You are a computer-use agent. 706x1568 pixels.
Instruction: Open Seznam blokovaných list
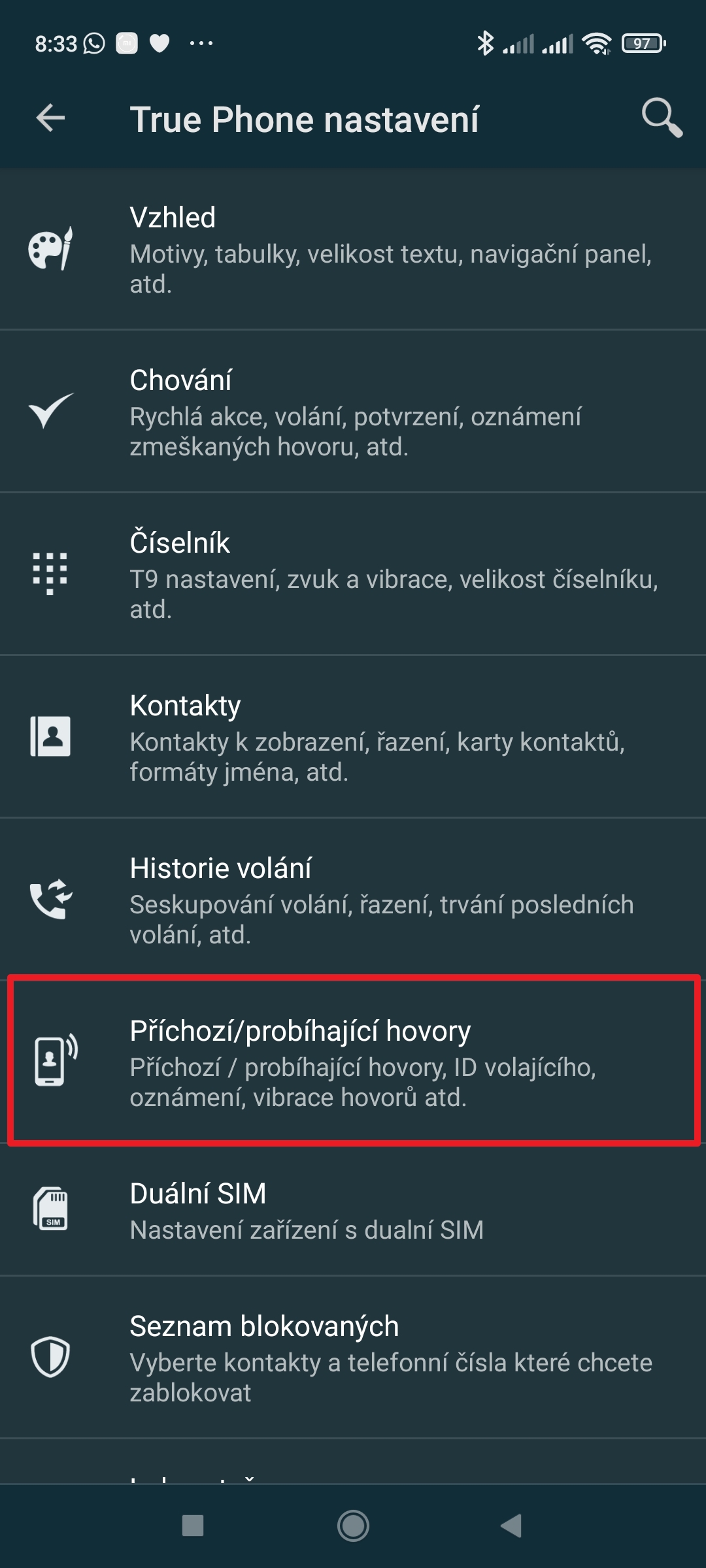pyautogui.click(x=353, y=1358)
